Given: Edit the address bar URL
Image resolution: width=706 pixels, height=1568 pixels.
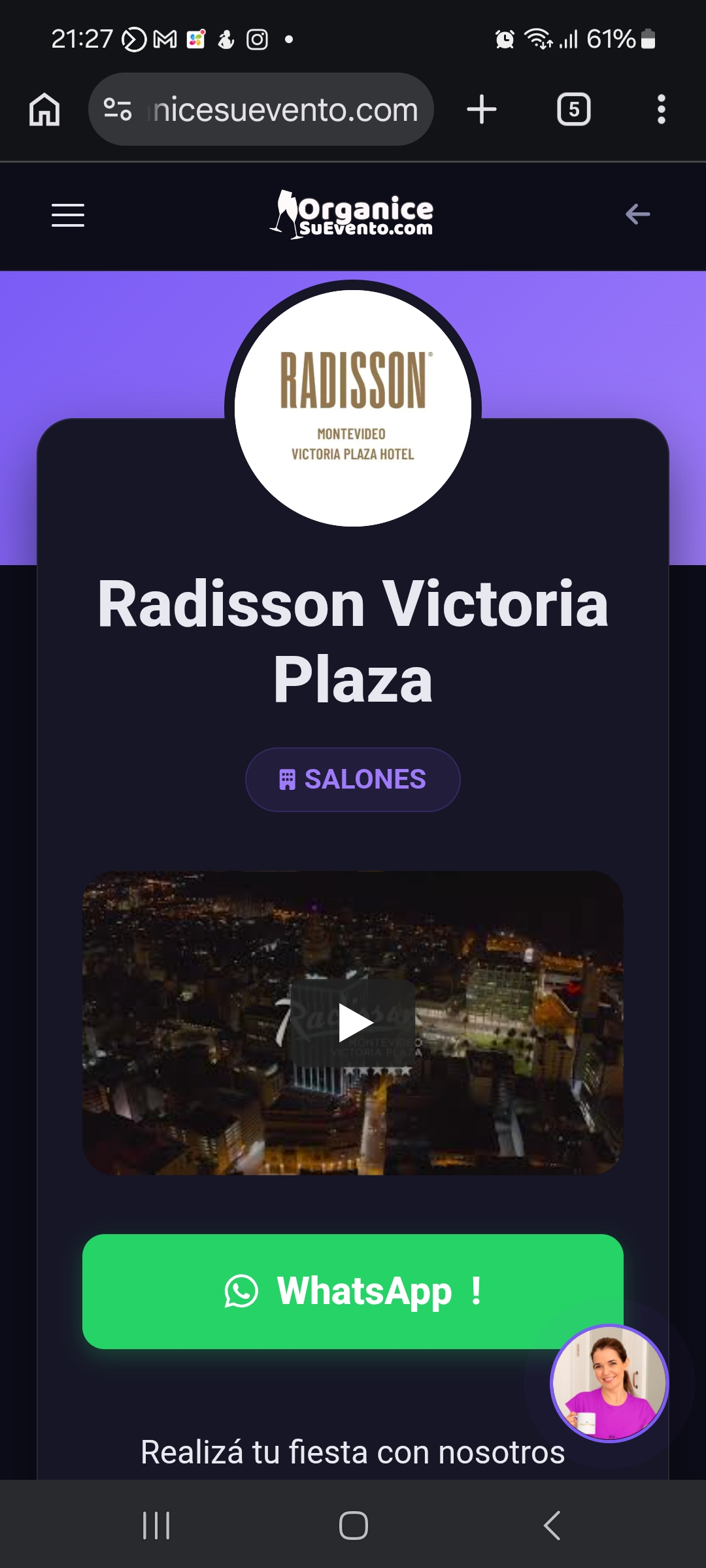Looking at the screenshot, I should 285,110.
